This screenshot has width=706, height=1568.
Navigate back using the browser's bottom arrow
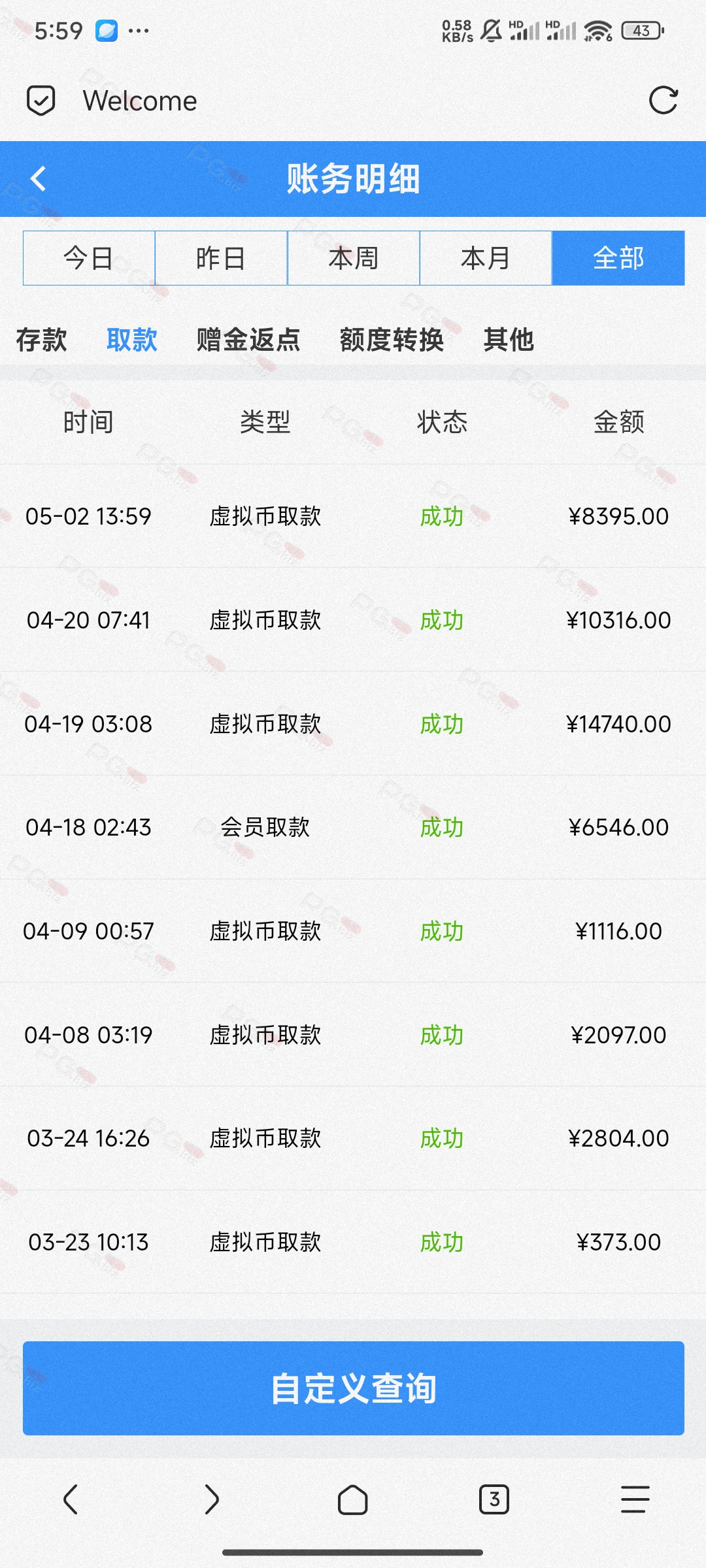pyautogui.click(x=71, y=1499)
